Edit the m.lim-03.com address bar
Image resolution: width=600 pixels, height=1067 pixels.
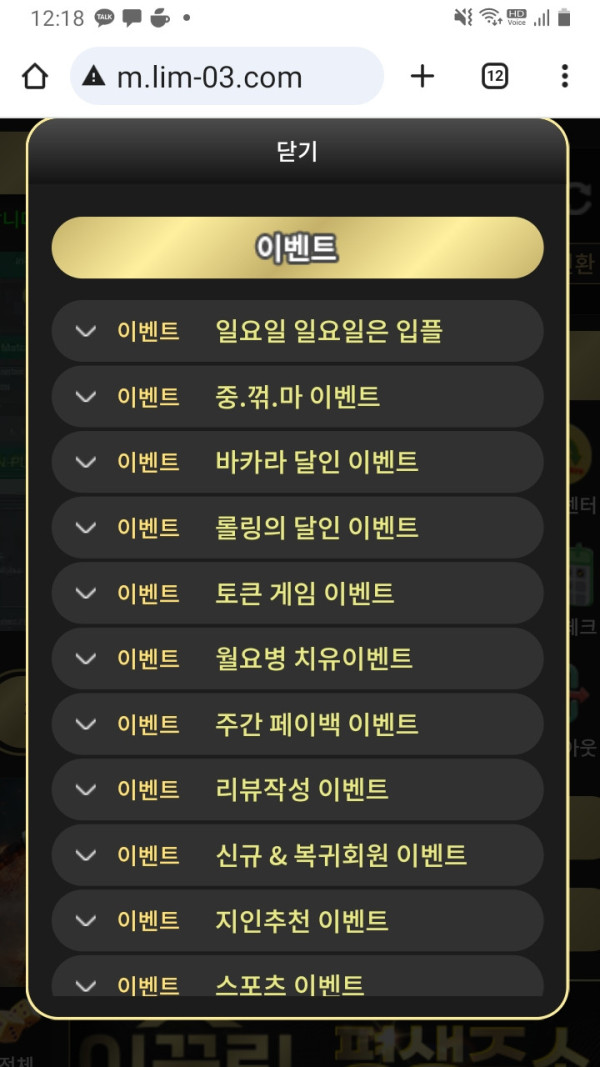click(227, 76)
